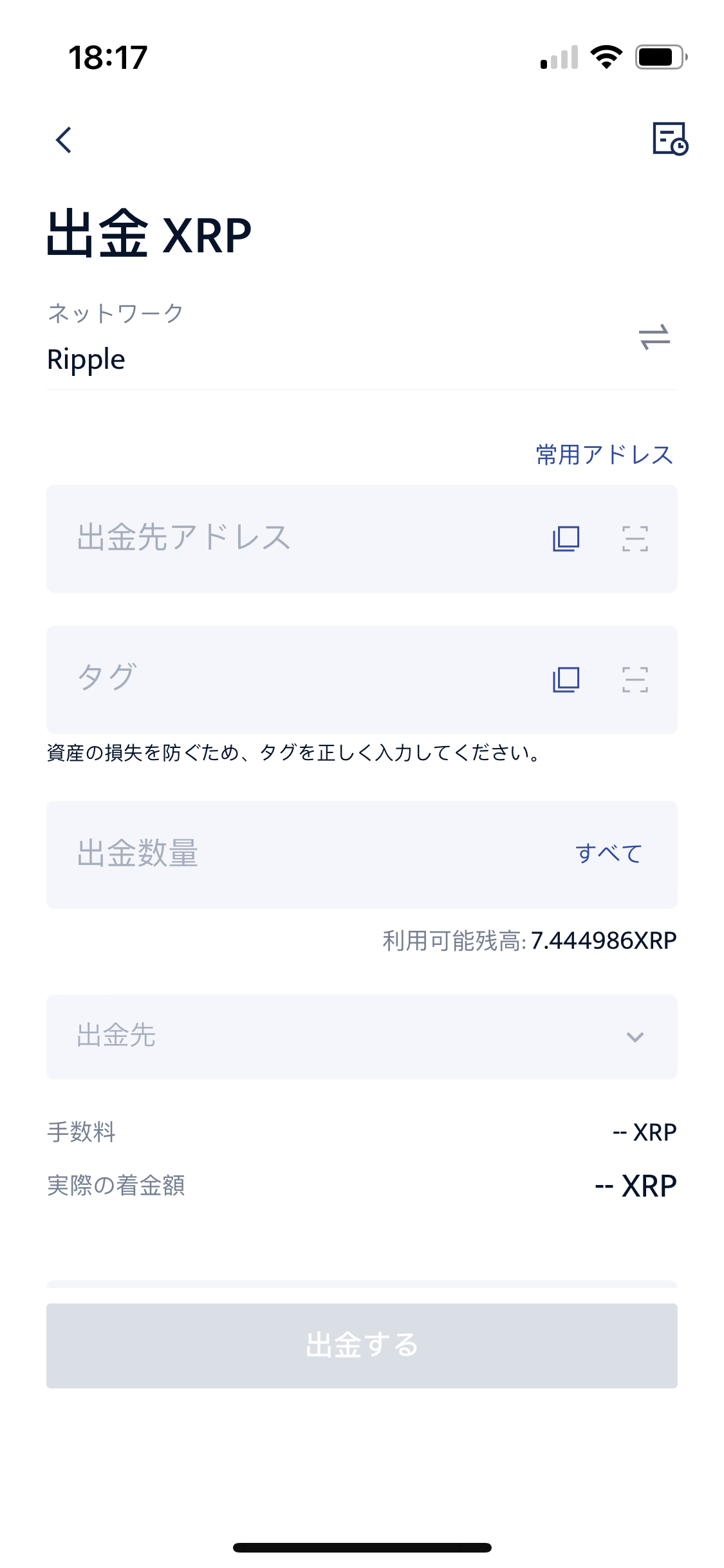Image resolution: width=724 pixels, height=1568 pixels.
Task: Scan QR code for the タグ field
Action: 635,679
